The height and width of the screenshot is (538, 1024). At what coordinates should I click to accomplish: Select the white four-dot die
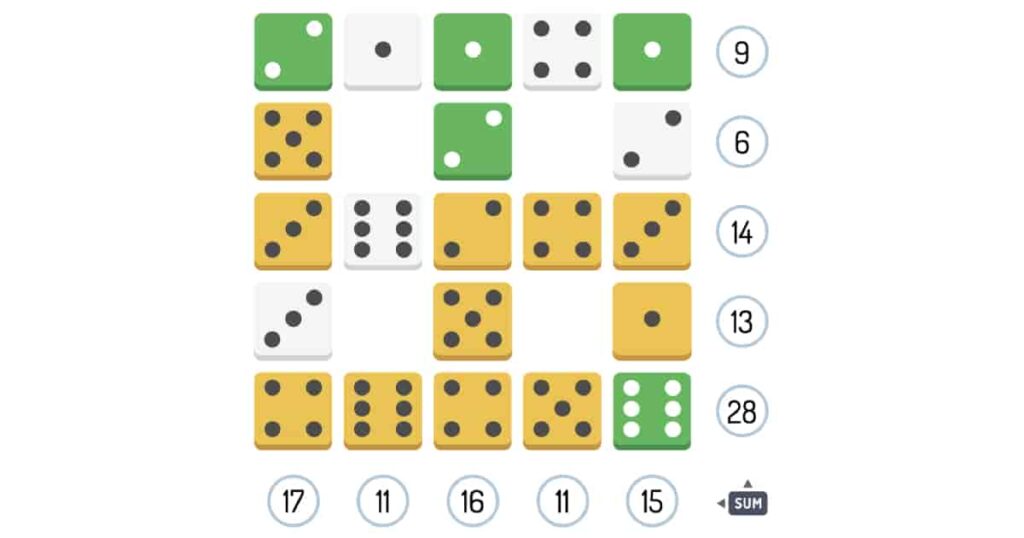(562, 49)
